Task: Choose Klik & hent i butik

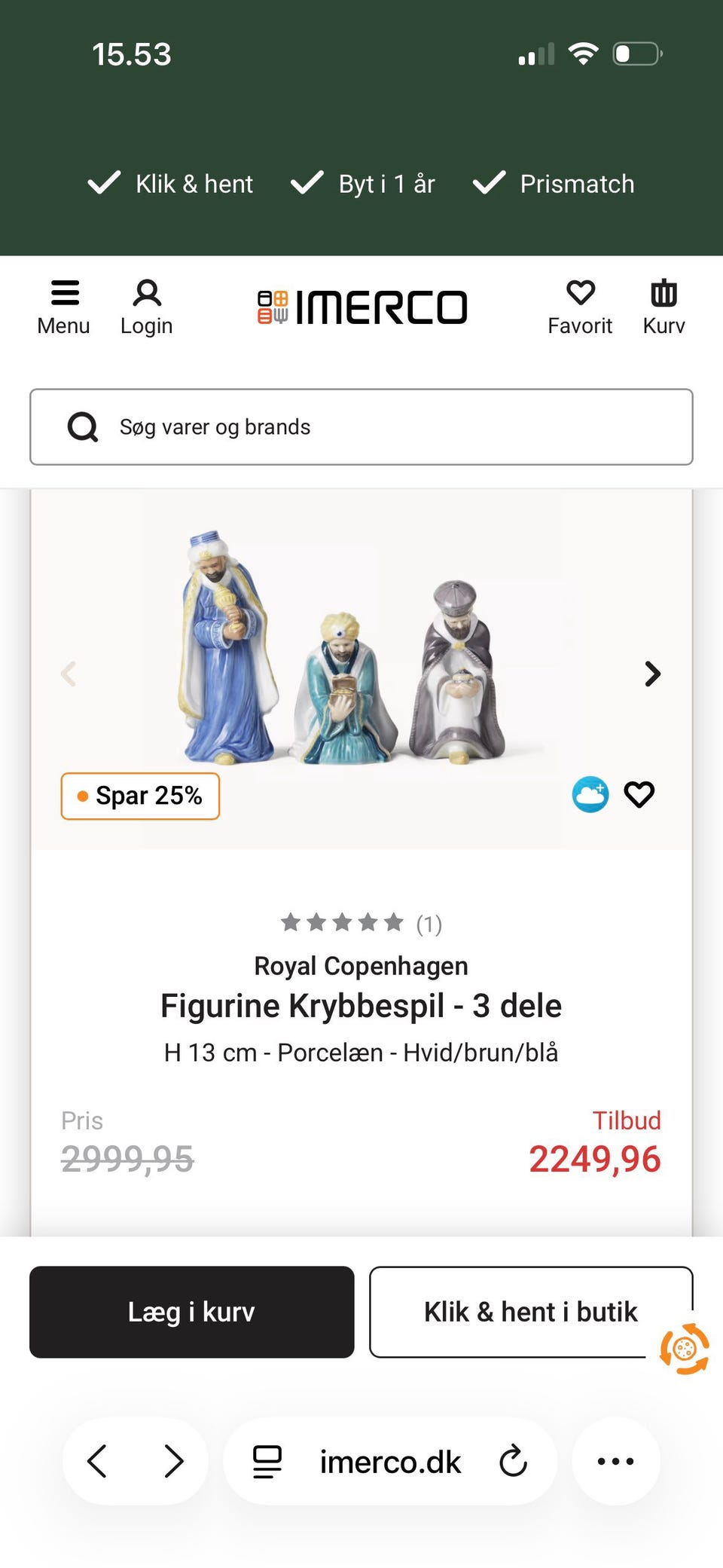Action: (530, 1311)
